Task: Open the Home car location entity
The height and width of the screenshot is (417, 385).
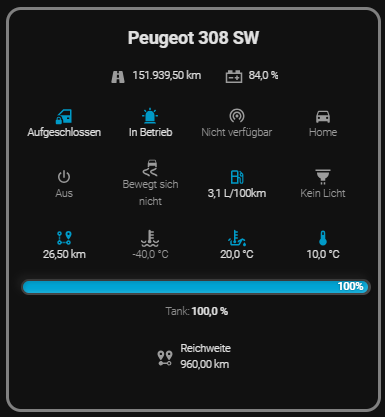Action: [x=323, y=123]
